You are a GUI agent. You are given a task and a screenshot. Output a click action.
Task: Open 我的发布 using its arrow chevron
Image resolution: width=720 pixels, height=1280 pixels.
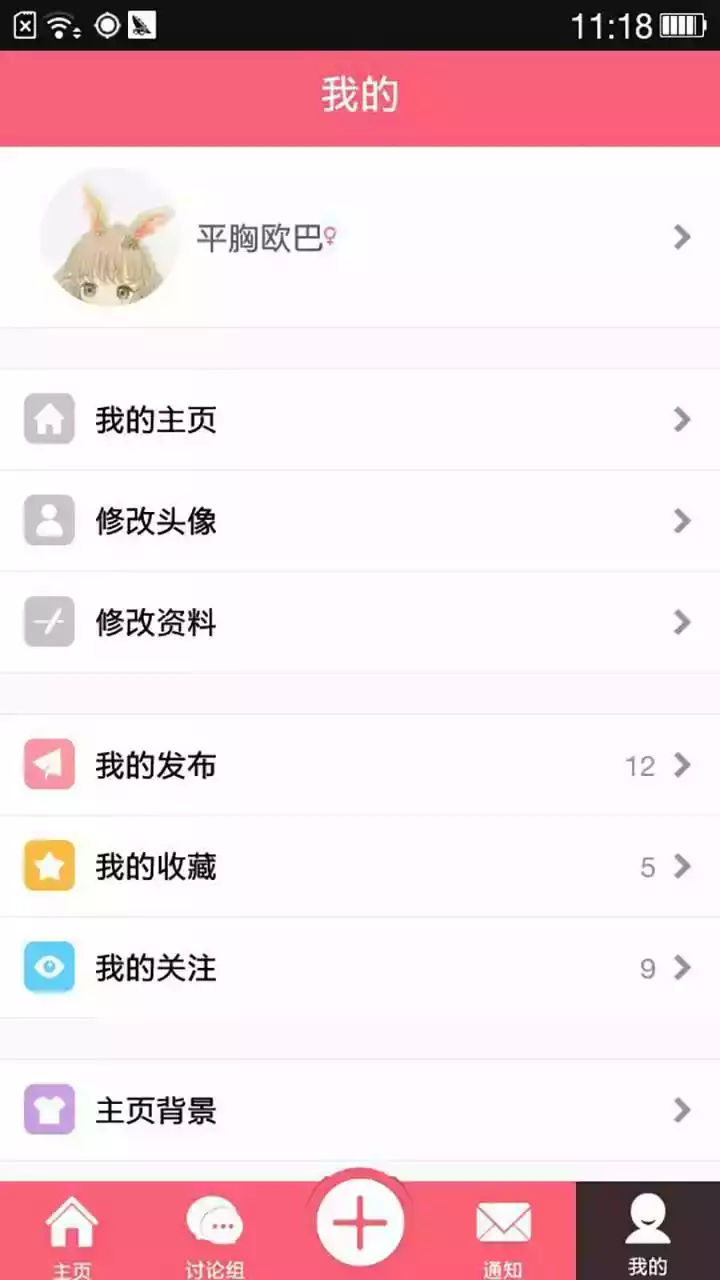click(x=684, y=765)
